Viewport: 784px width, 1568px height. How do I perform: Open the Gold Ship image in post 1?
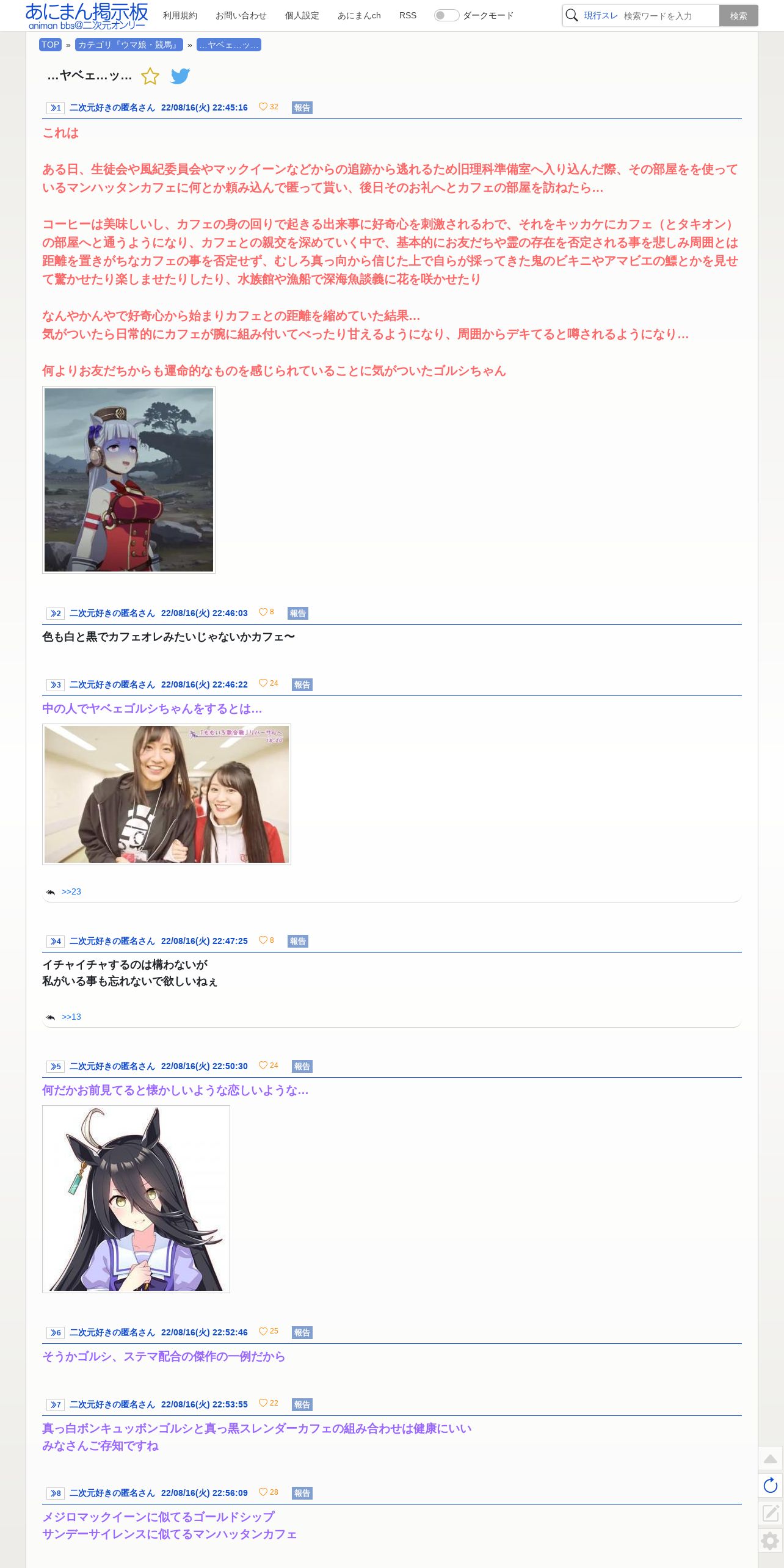[129, 480]
